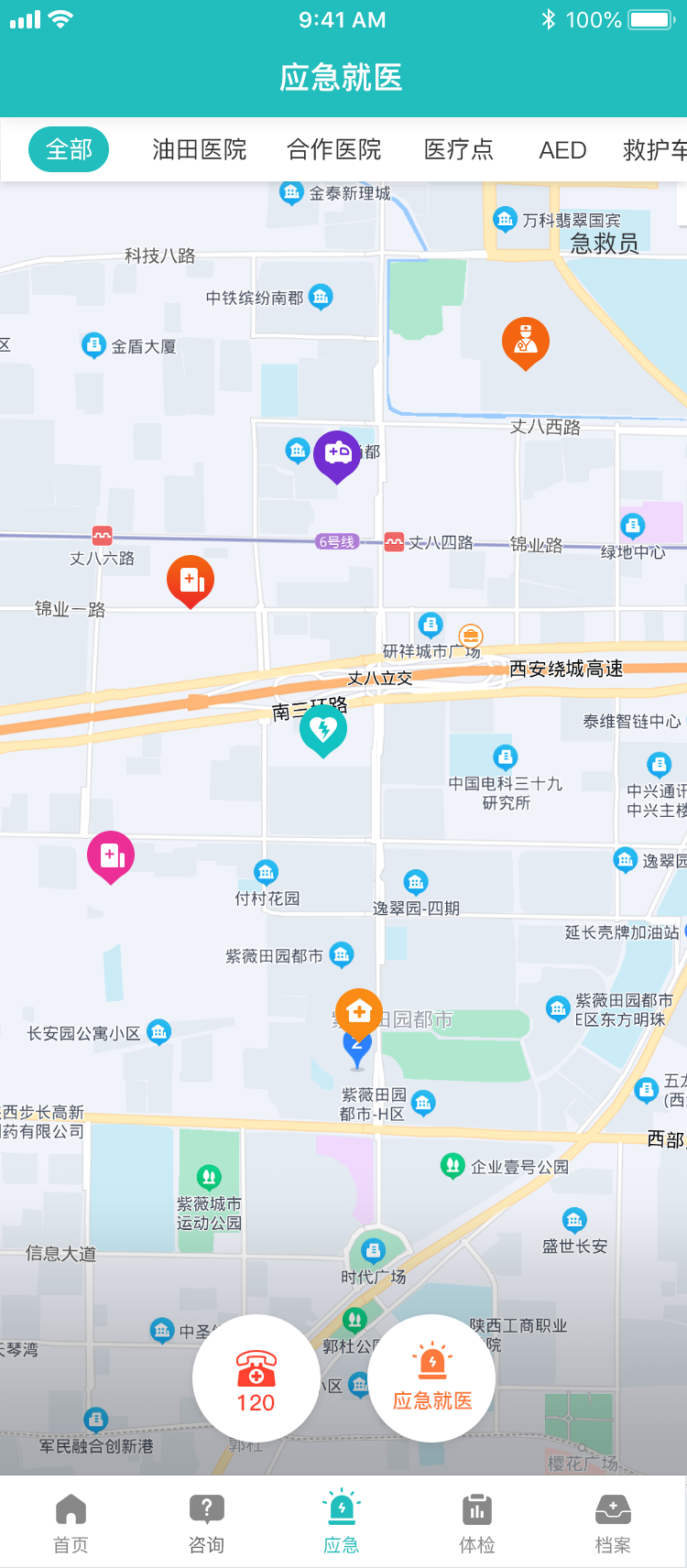
Task: Call emergency using the 120 button
Action: (256, 1378)
